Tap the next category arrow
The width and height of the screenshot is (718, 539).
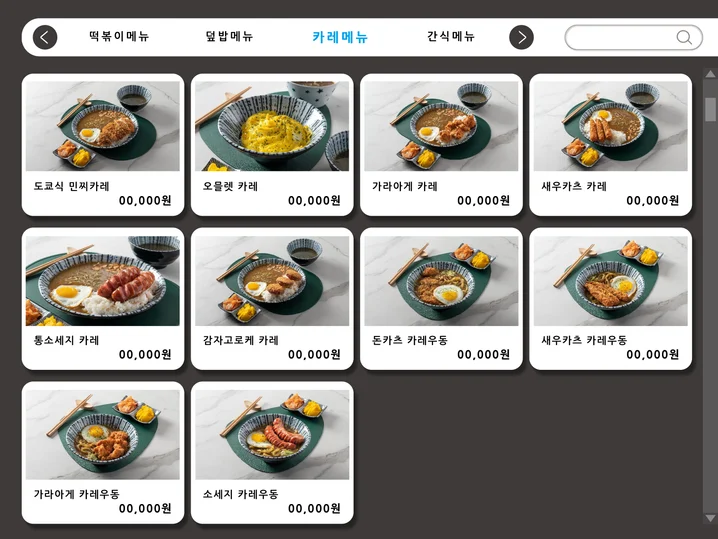click(521, 38)
